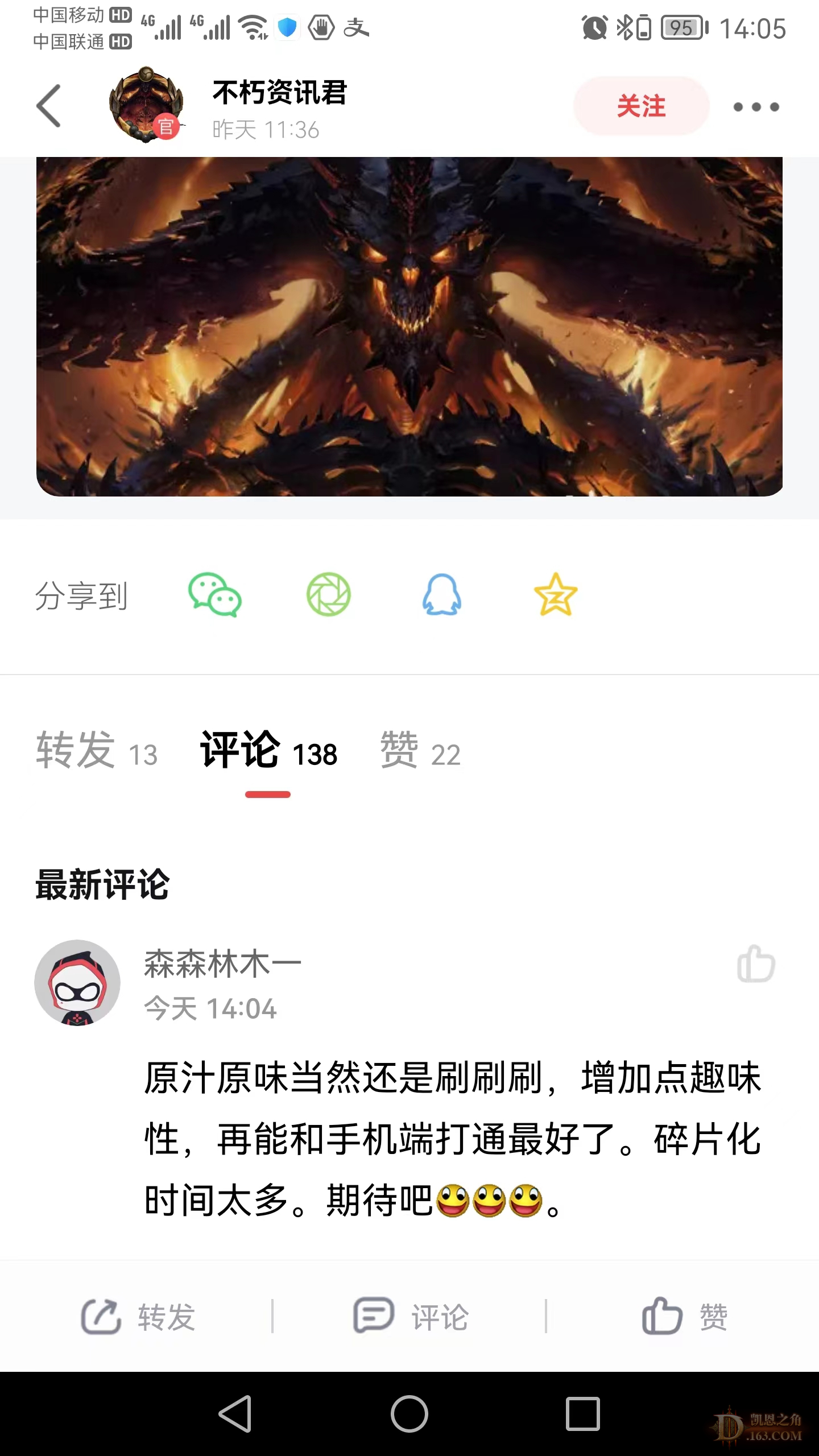This screenshot has width=819, height=1456.
Task: Select the 评论 138 tab
Action: click(268, 751)
